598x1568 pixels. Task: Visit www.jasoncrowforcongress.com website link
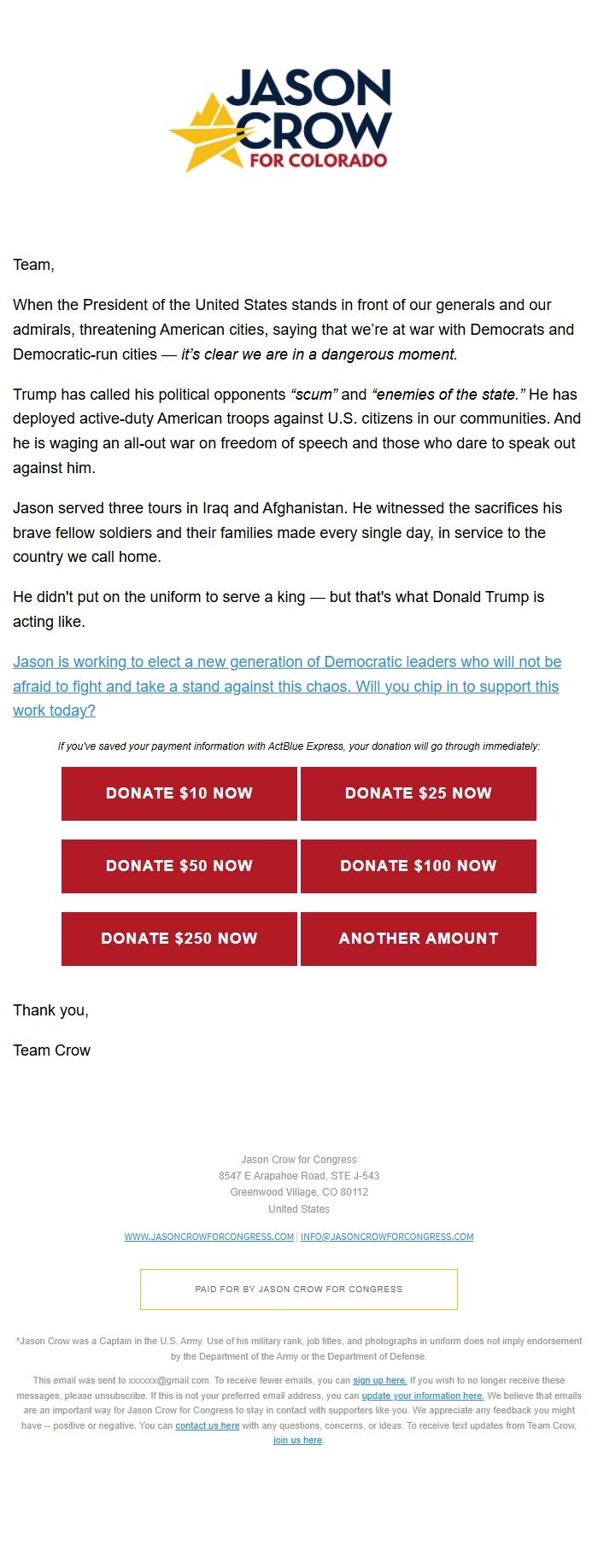point(209,1237)
